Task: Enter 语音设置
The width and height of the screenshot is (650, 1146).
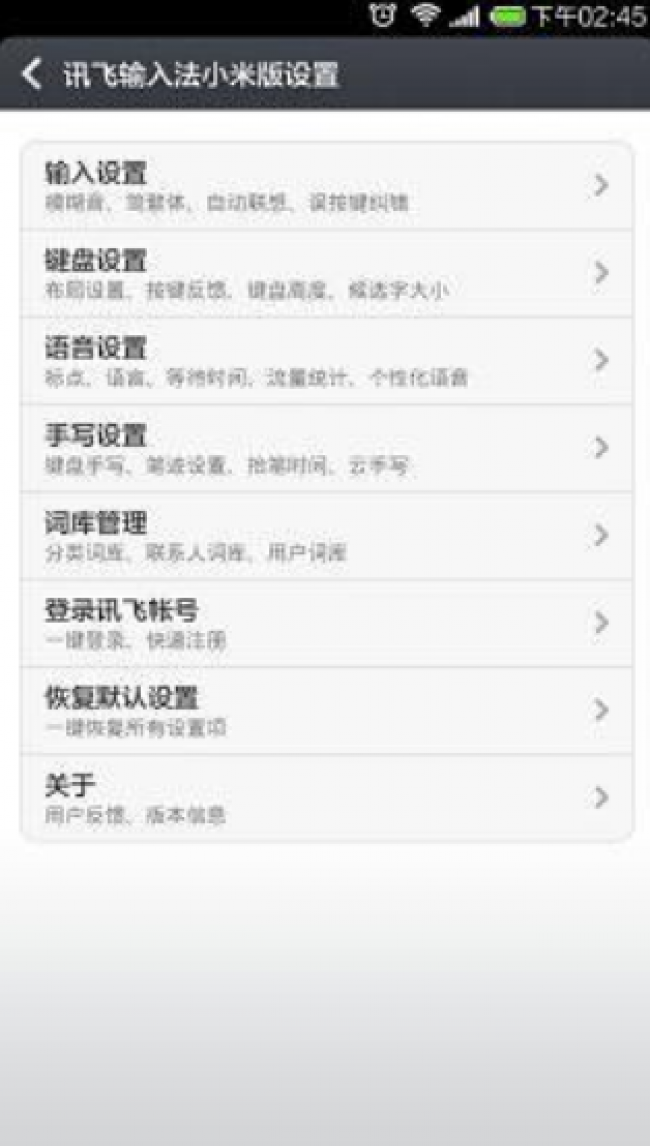Action: 326,361
